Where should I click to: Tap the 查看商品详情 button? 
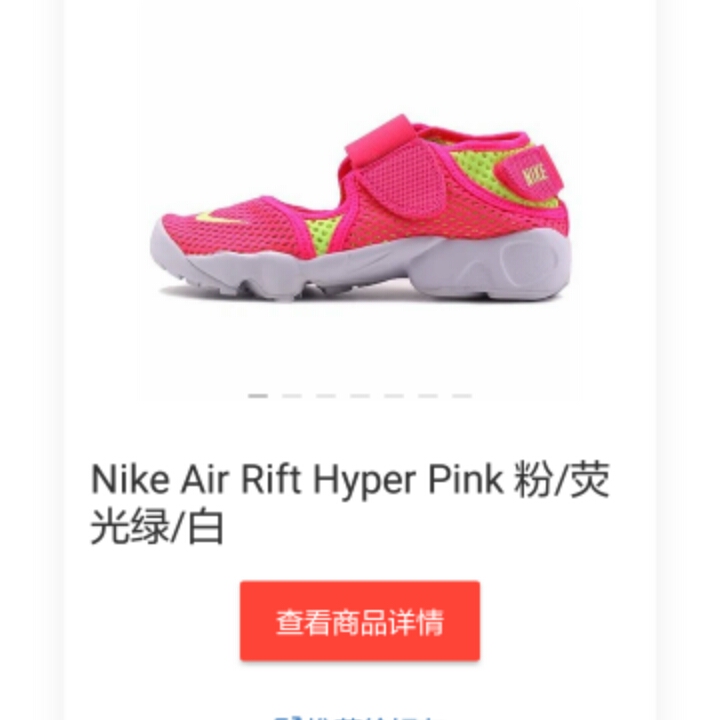coord(360,621)
